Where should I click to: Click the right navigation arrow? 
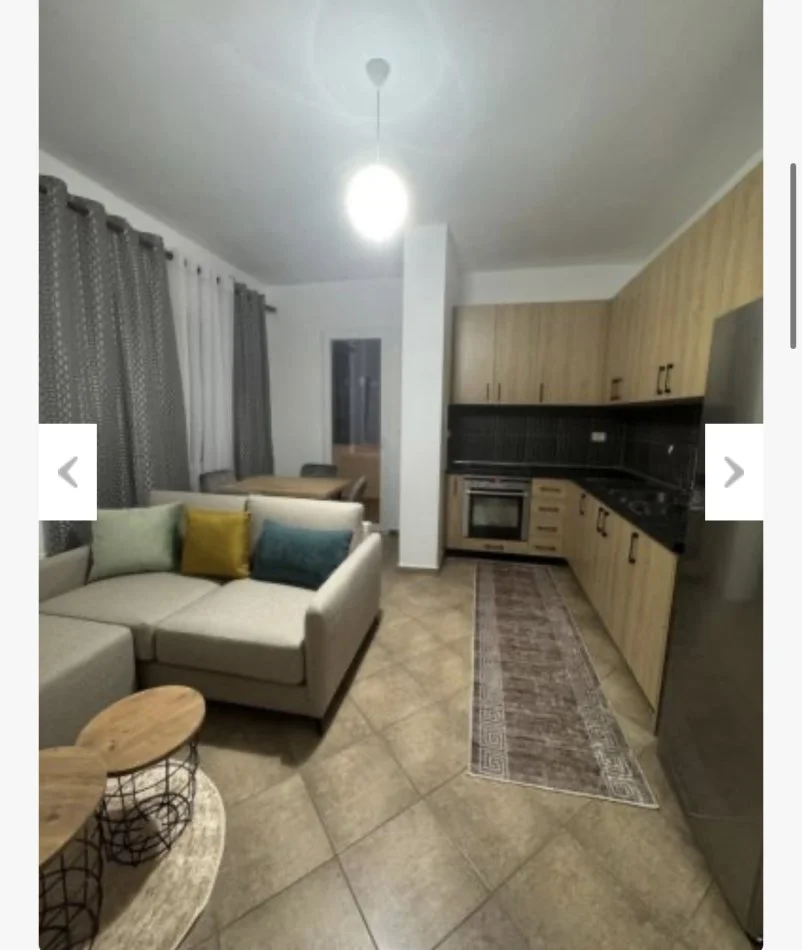click(733, 472)
